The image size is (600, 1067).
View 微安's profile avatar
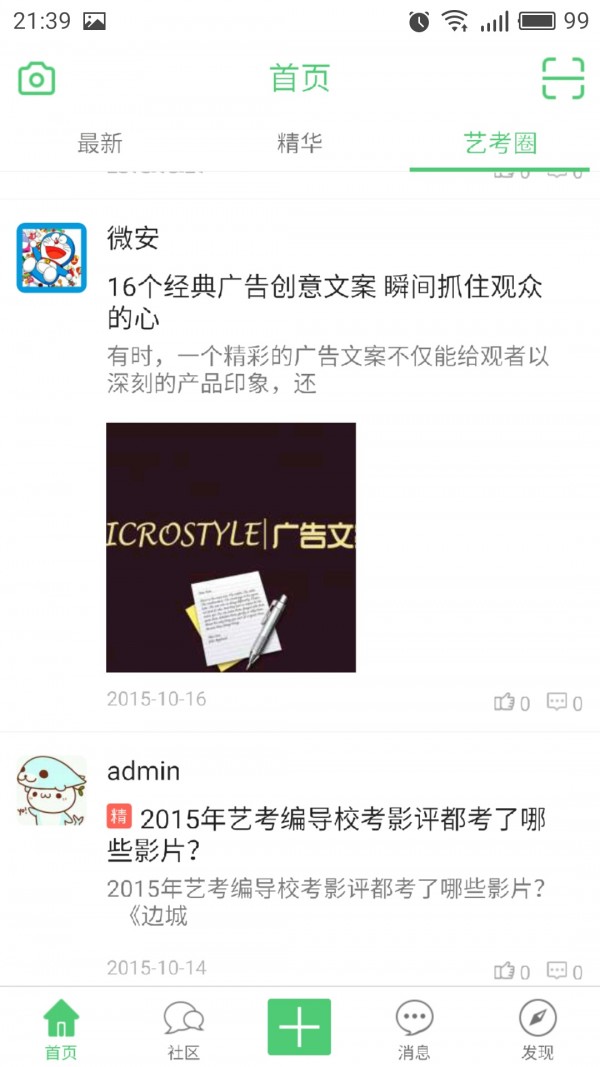(51, 258)
